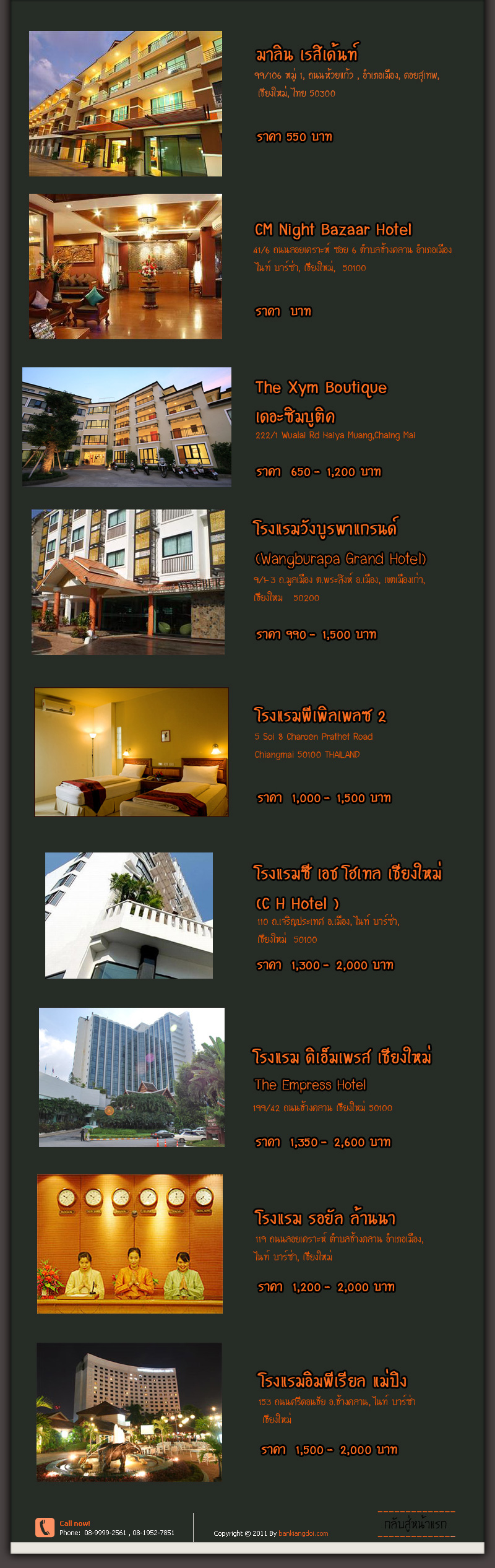Open the bankiangdoi.com link
Viewport: 495px width, 1568px height.
tap(303, 1533)
